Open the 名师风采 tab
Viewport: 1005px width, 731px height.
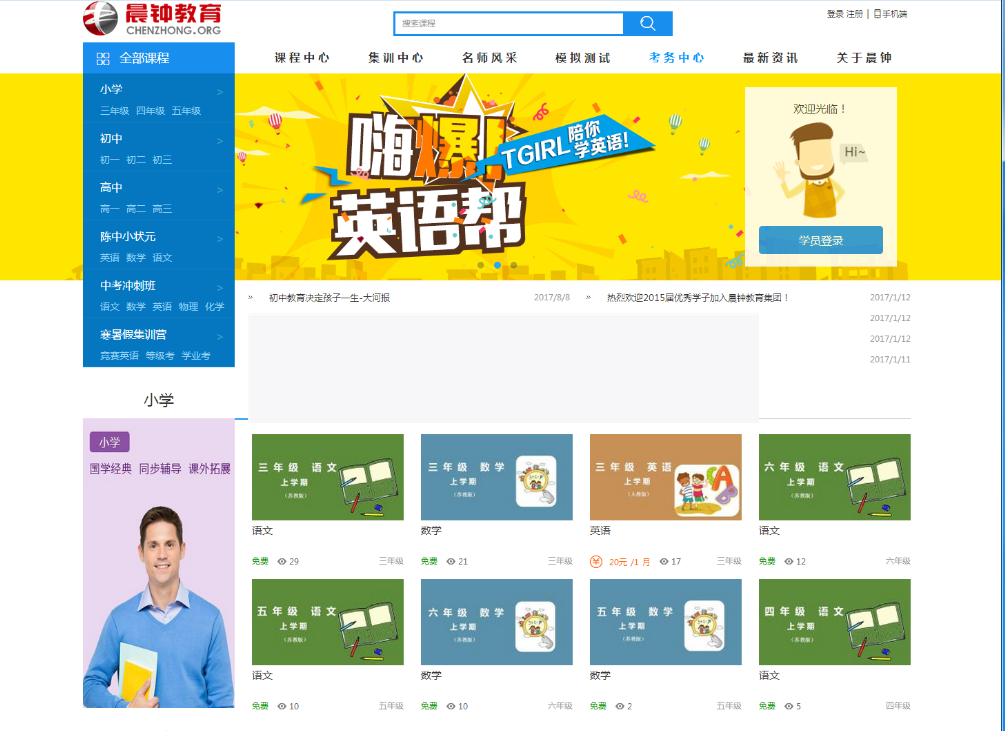coord(490,58)
